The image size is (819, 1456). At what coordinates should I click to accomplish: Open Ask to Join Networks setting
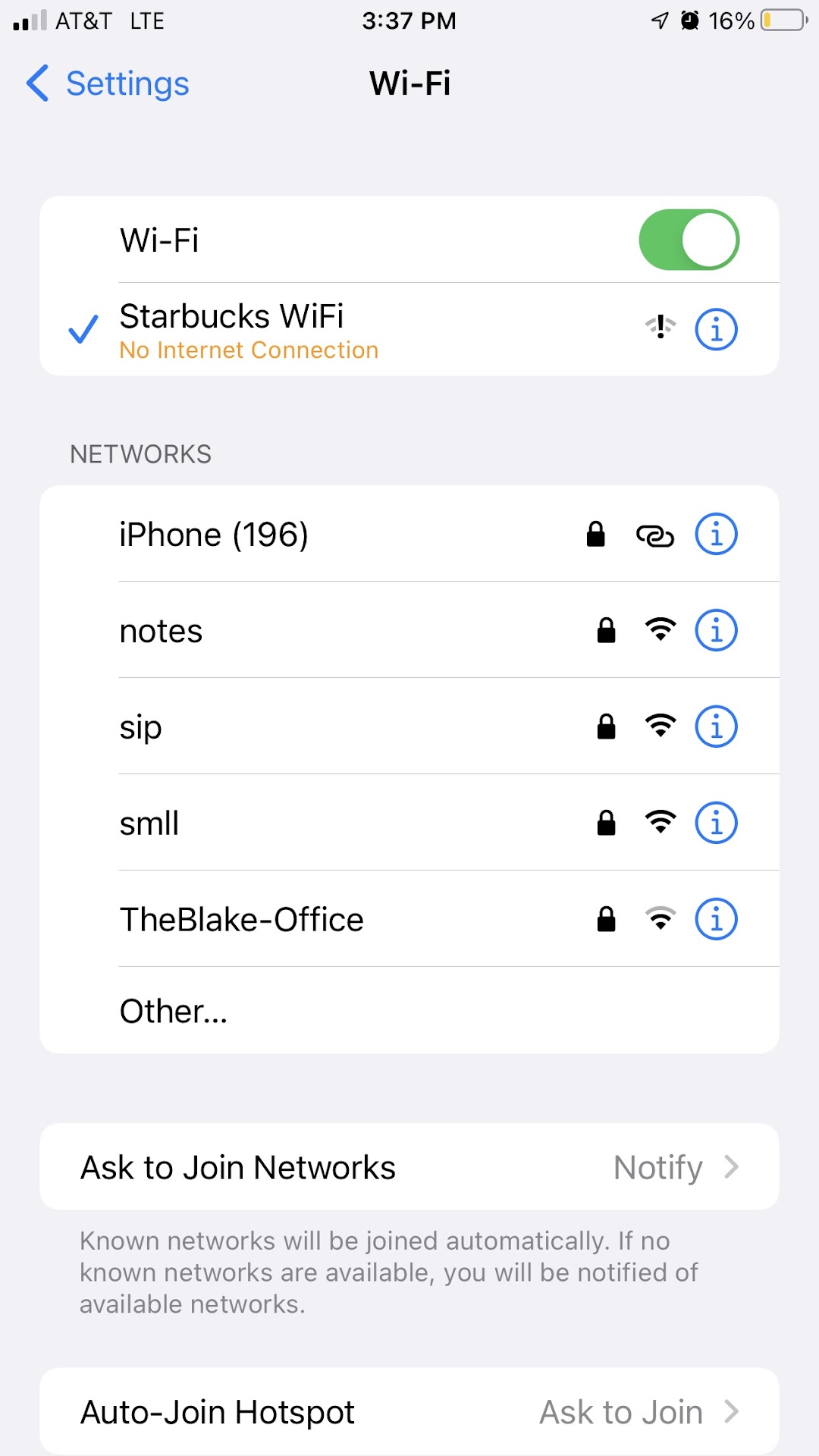coord(409,1167)
